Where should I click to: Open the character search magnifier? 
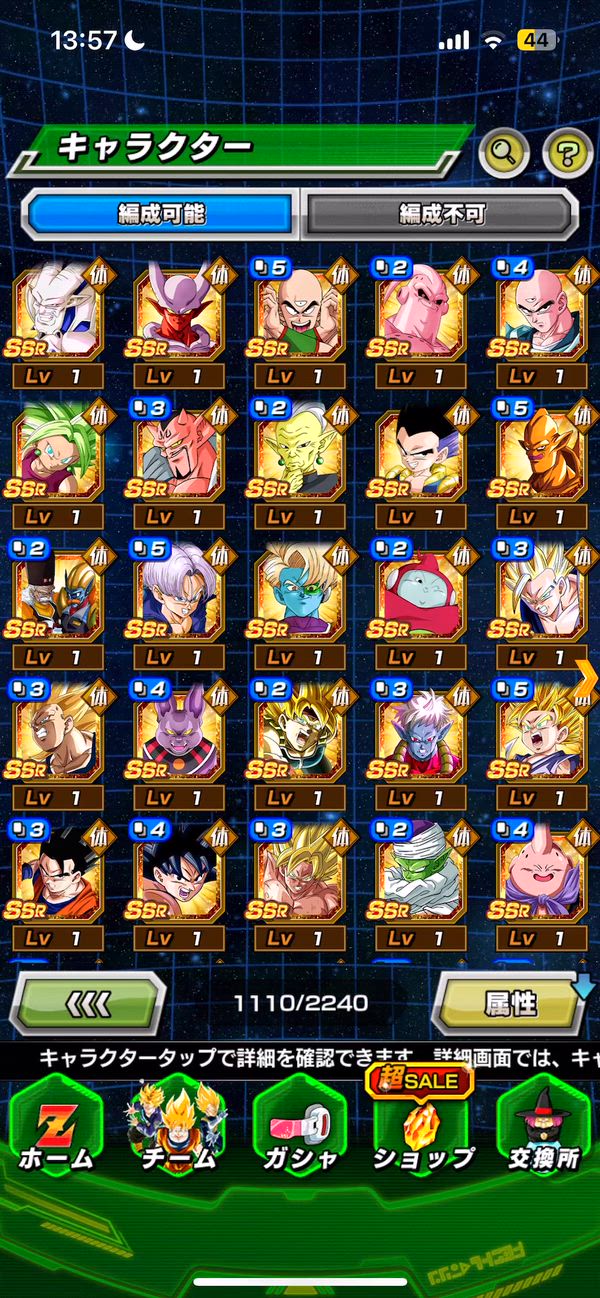tap(504, 152)
